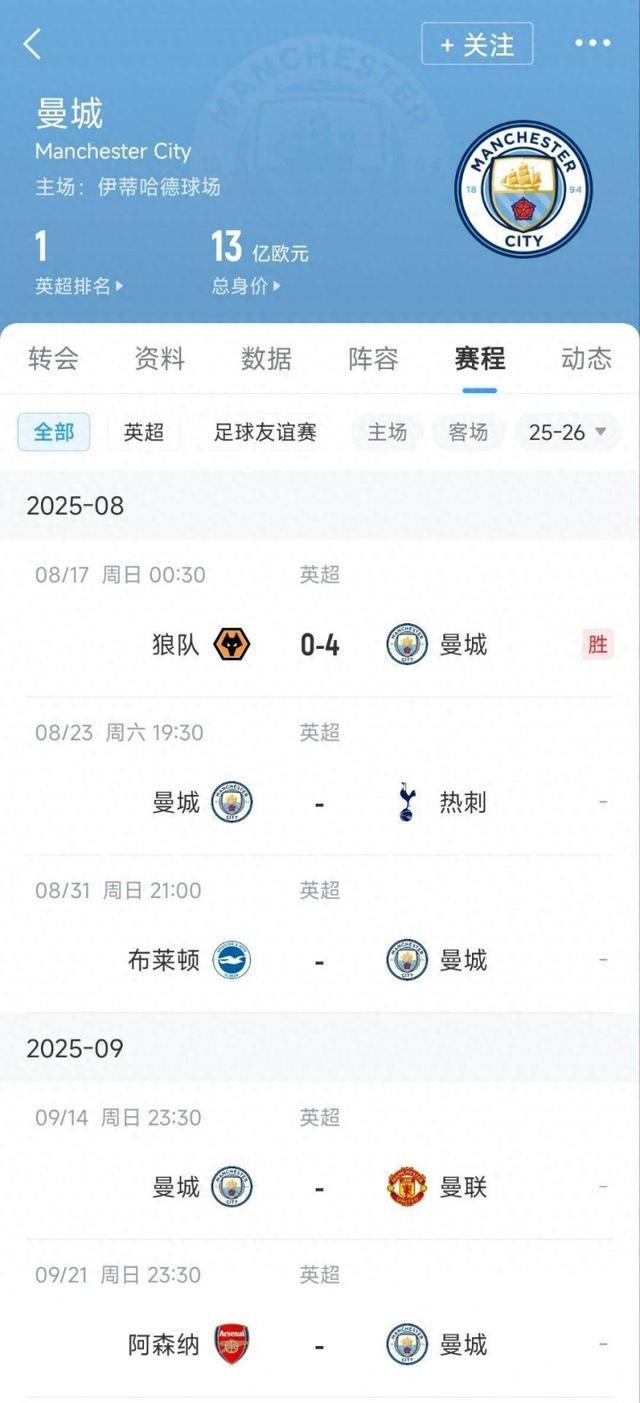Select the 阵容 tab
Image resolution: width=640 pixels, height=1403 pixels.
pos(373,358)
